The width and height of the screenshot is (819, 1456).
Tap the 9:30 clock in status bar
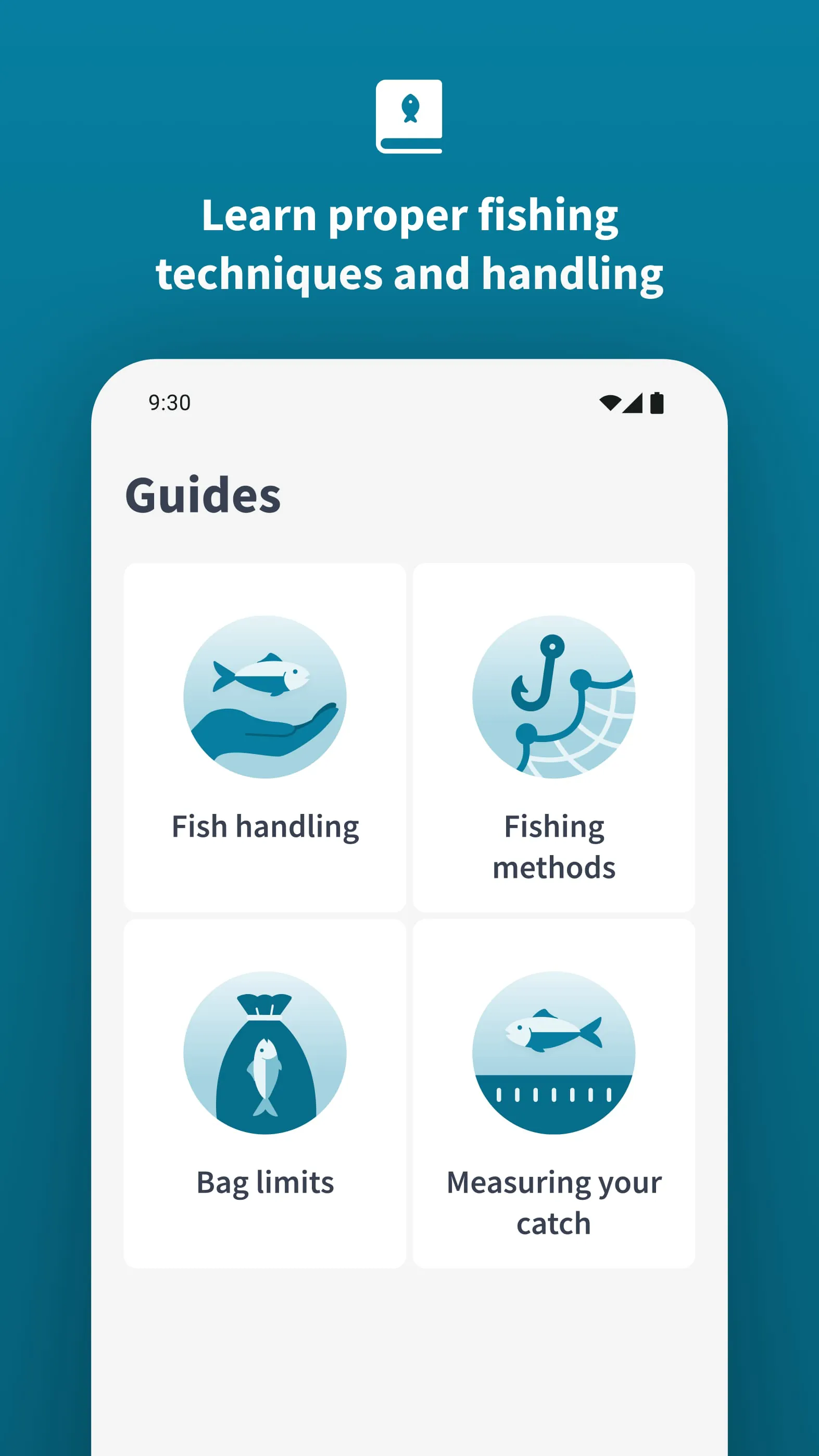pyautogui.click(x=169, y=403)
